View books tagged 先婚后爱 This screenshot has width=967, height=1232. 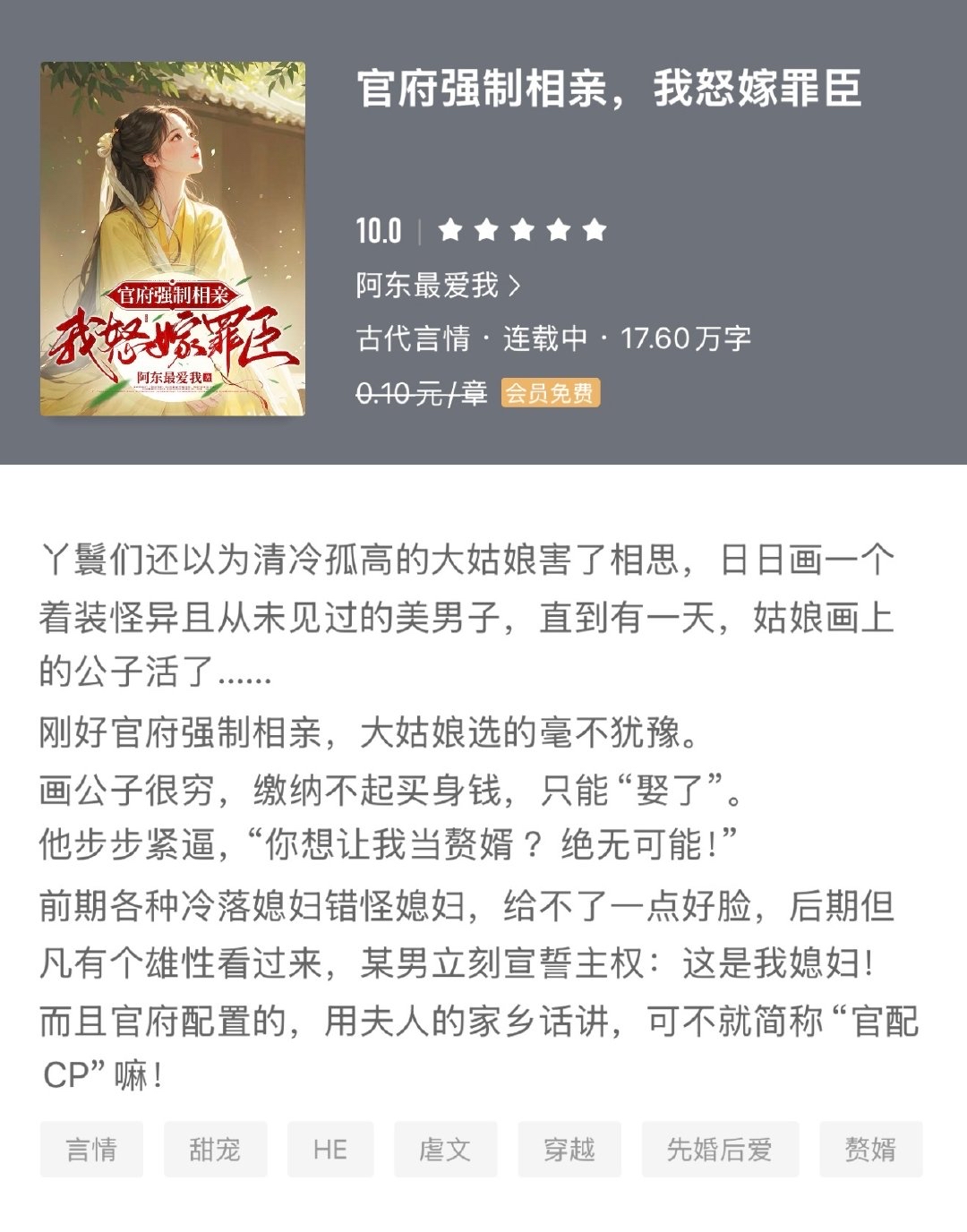pyautogui.click(x=720, y=1149)
